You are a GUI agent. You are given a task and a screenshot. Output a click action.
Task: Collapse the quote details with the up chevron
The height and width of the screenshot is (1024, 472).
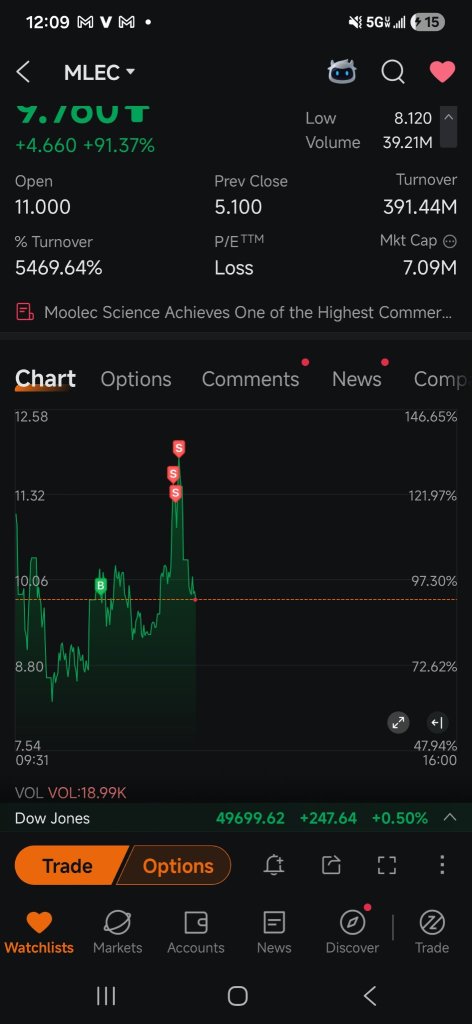[x=448, y=118]
